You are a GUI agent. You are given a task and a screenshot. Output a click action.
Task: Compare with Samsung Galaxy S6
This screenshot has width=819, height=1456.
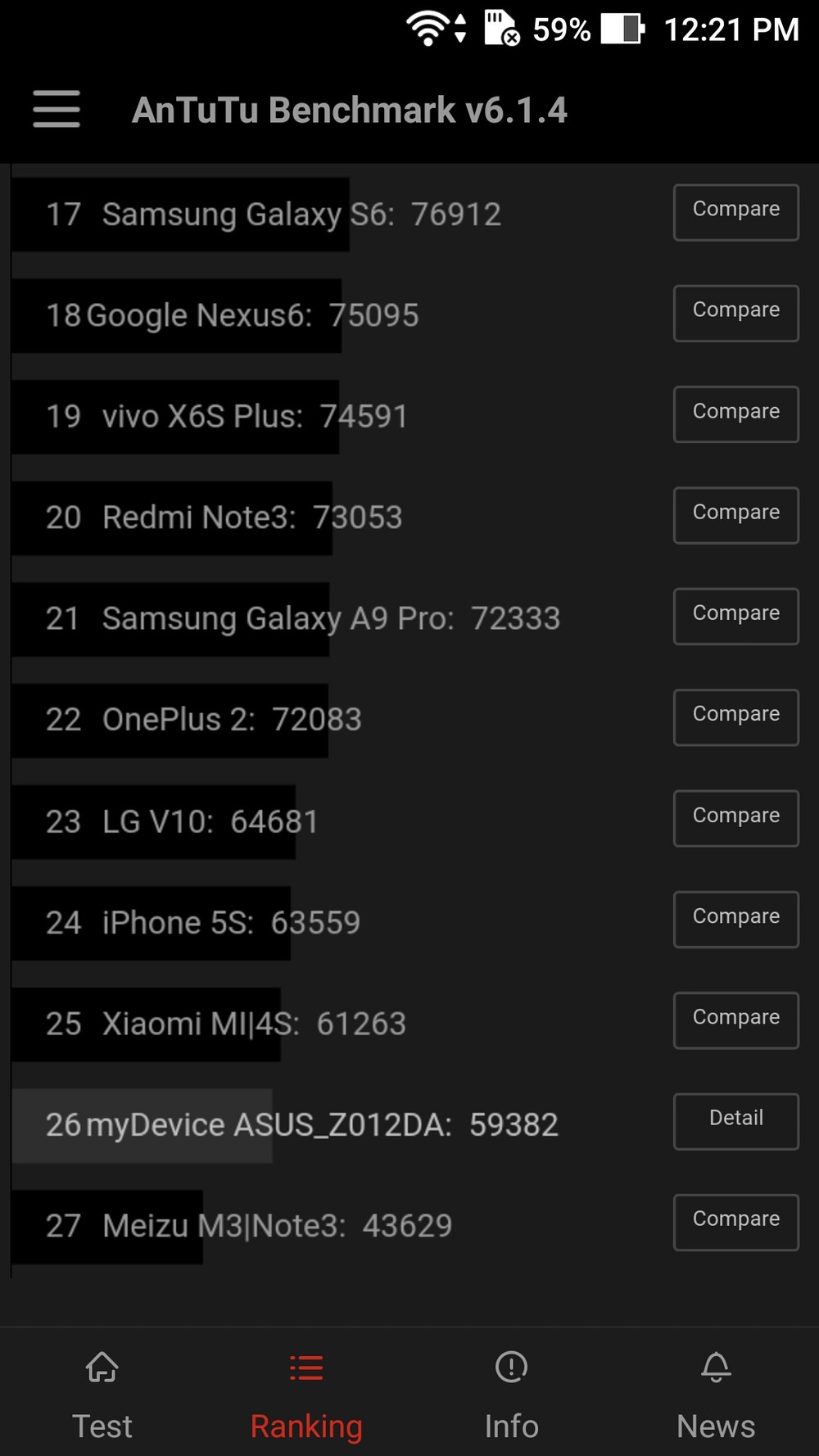point(735,212)
